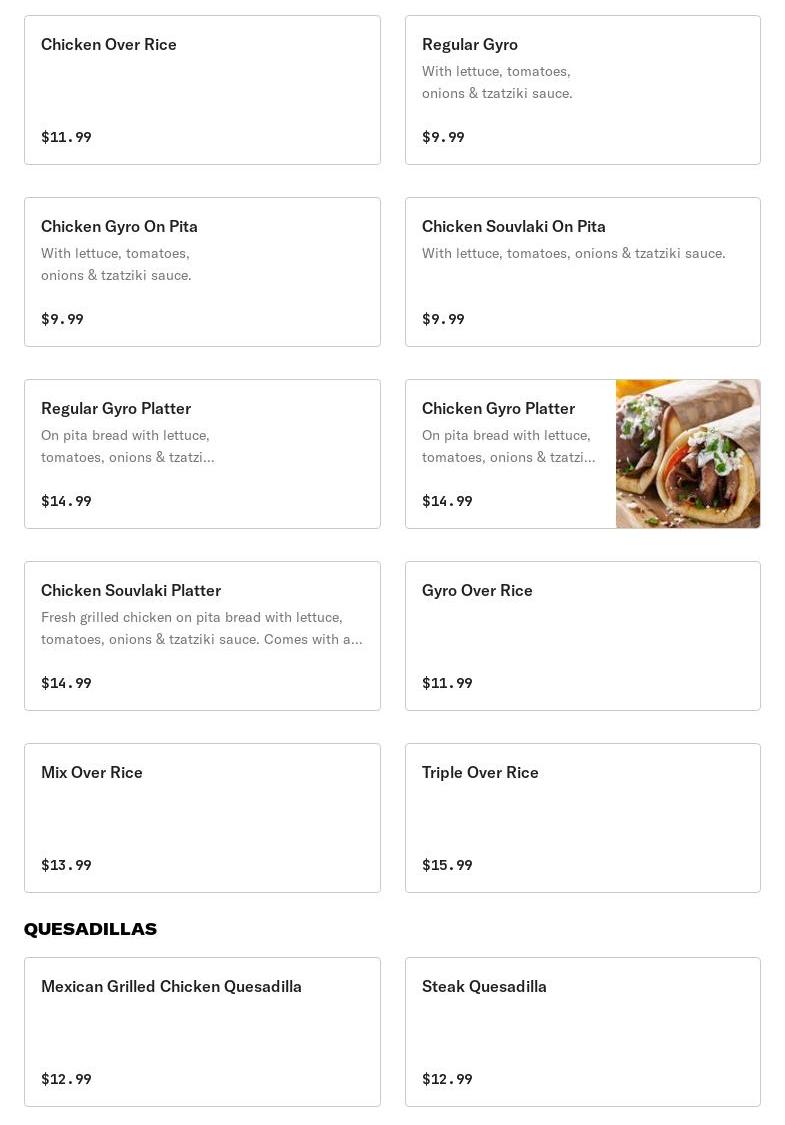Choose Chicken Gyro On Pita
Viewport: 785px width, 1125px height.
click(x=202, y=272)
